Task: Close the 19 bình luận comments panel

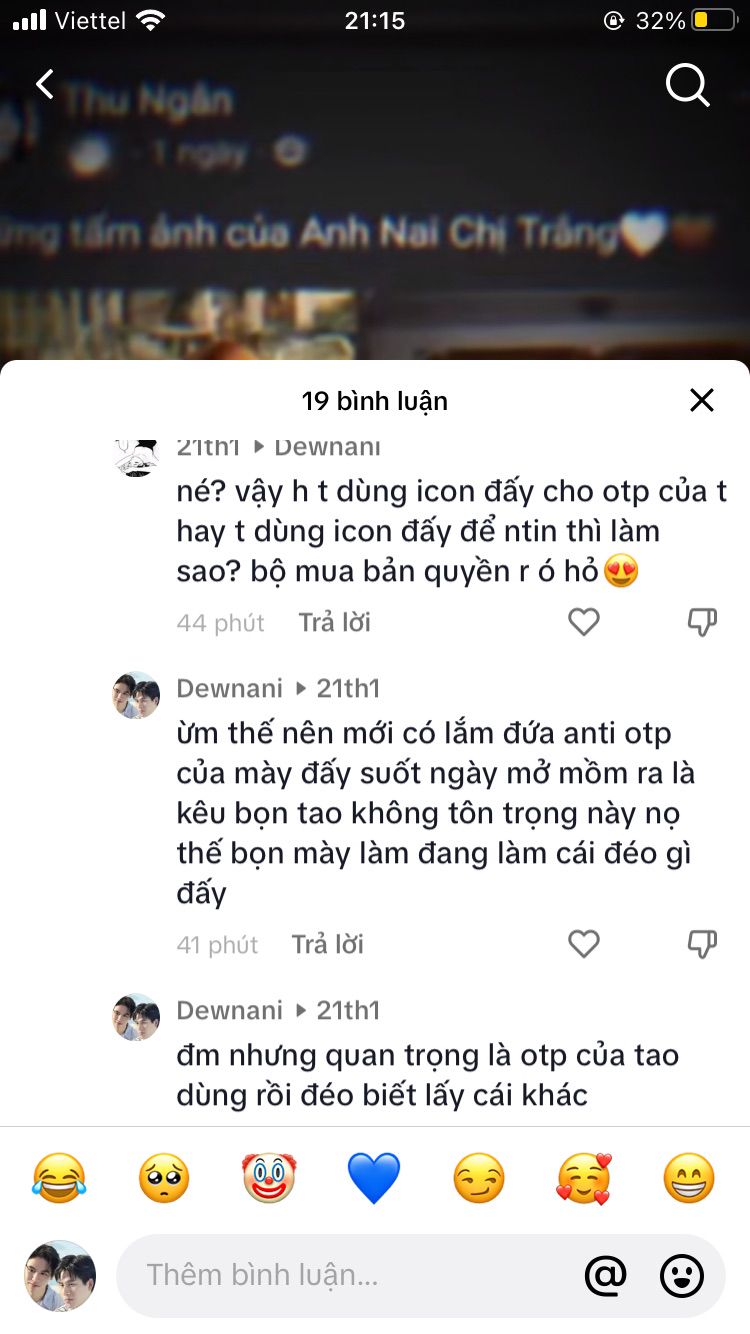Action: (702, 400)
